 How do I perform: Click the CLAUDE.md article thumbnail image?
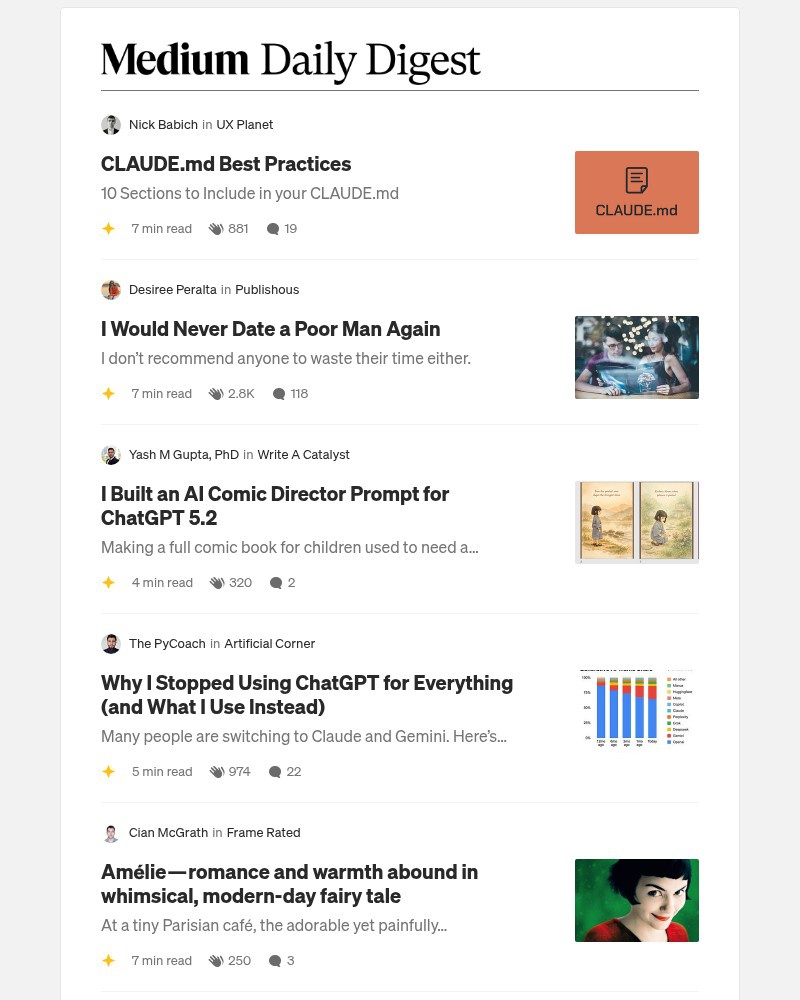tap(637, 192)
